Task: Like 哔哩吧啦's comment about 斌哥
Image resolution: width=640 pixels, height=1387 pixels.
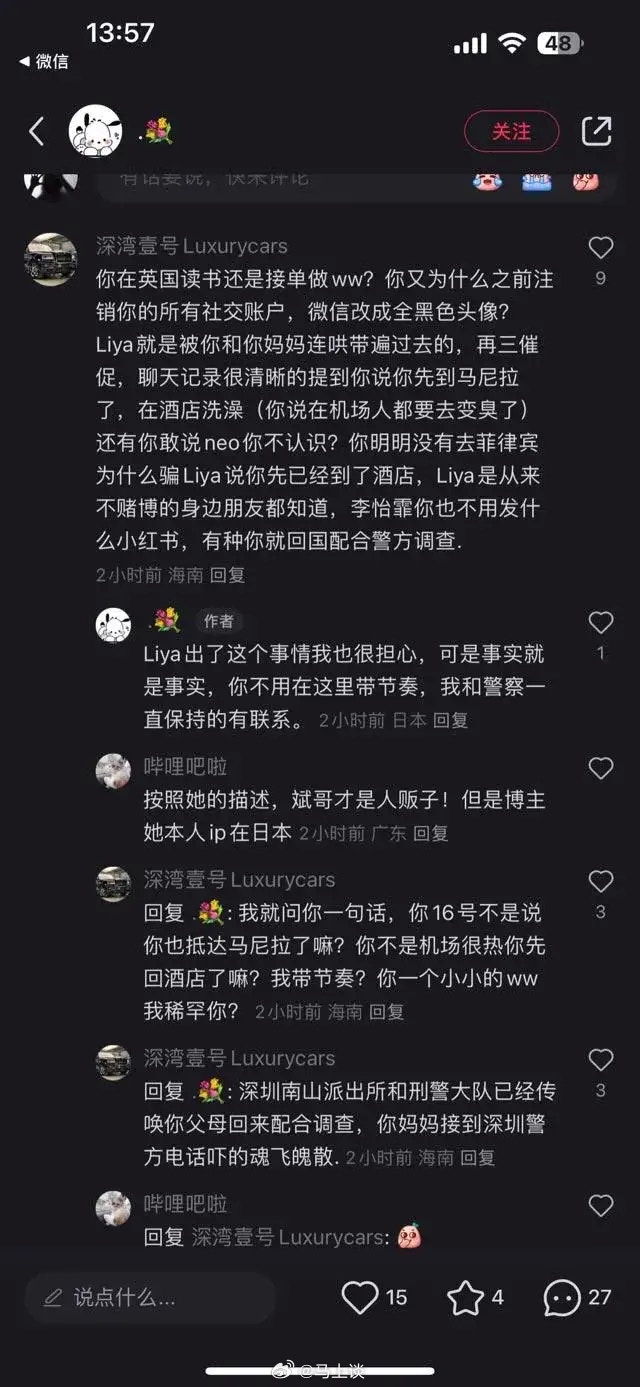Action: point(600,768)
